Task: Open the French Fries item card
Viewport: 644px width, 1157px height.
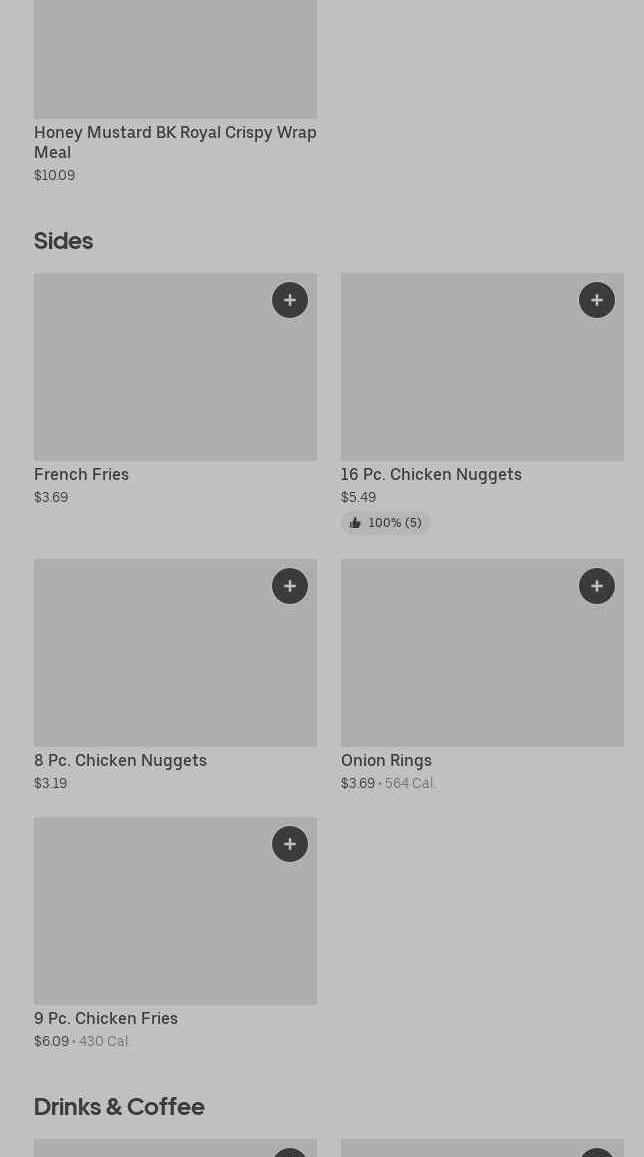Action: coord(150,380)
